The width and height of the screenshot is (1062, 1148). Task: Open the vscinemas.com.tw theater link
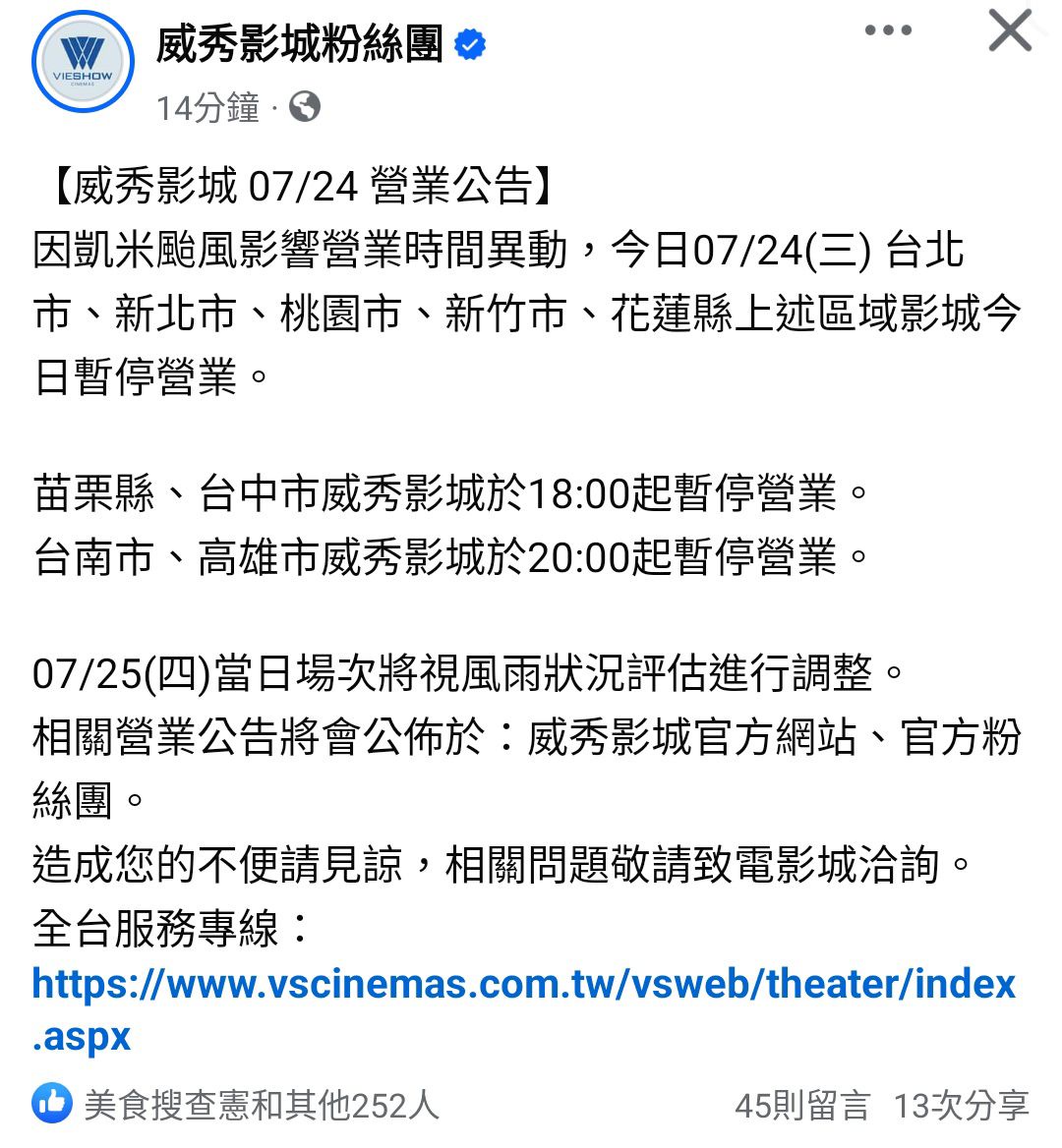523,984
